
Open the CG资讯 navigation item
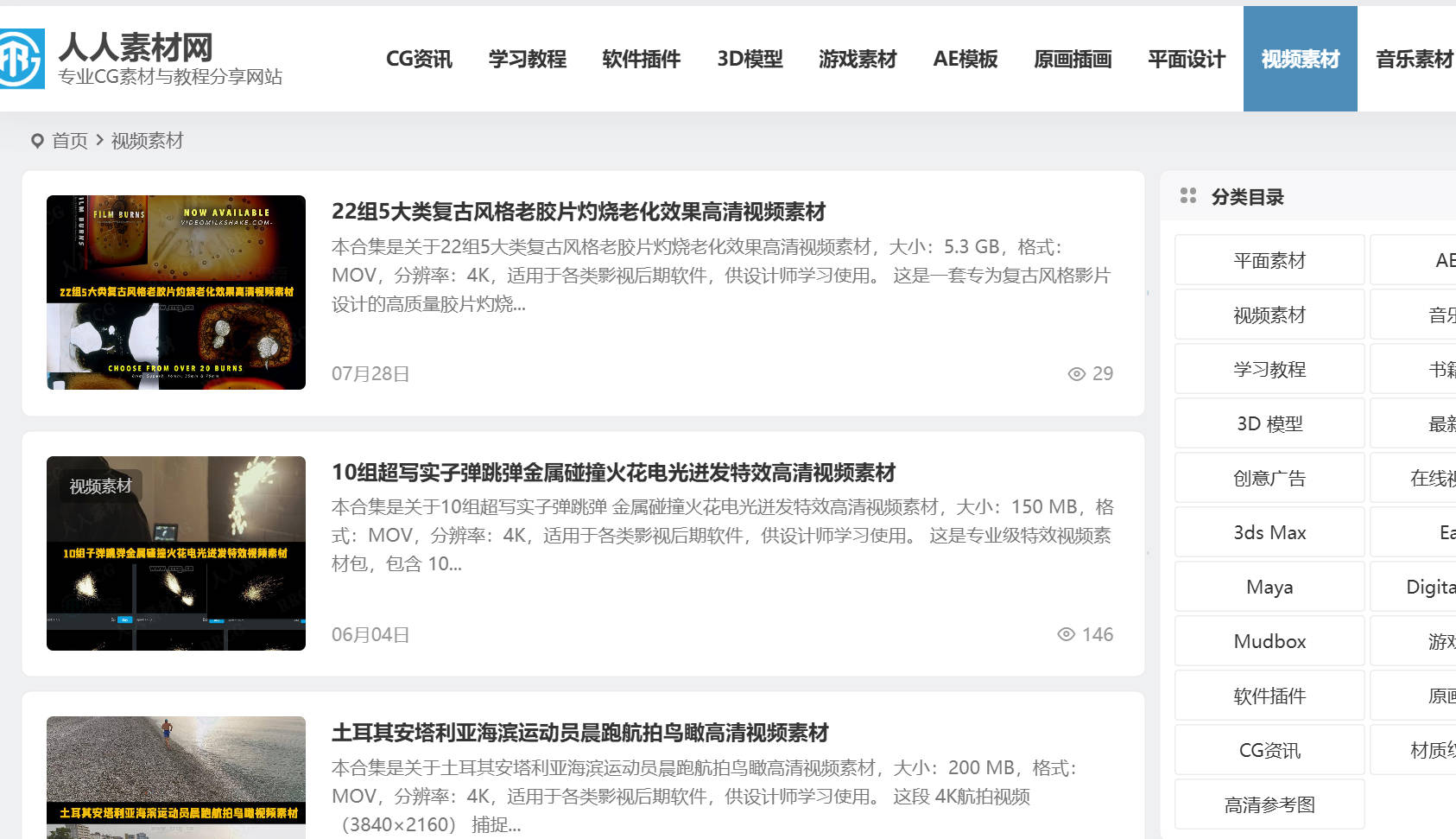(419, 59)
